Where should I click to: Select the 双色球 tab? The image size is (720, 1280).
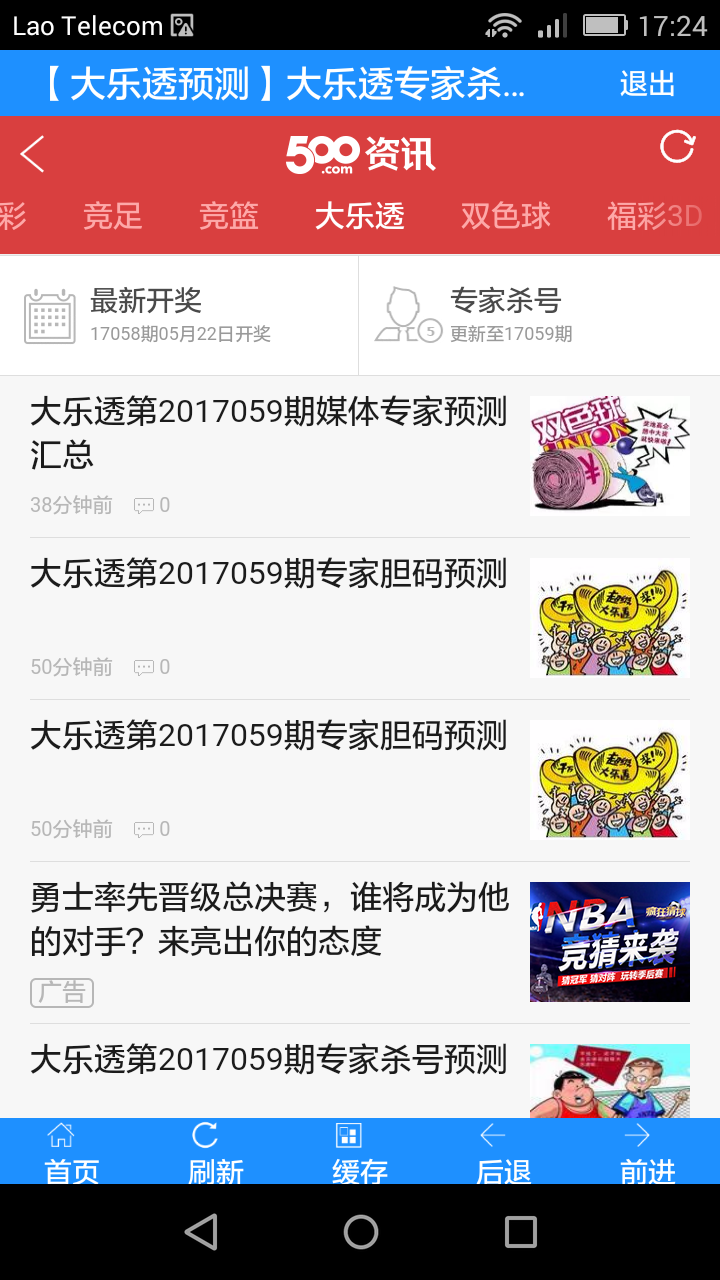coord(505,215)
